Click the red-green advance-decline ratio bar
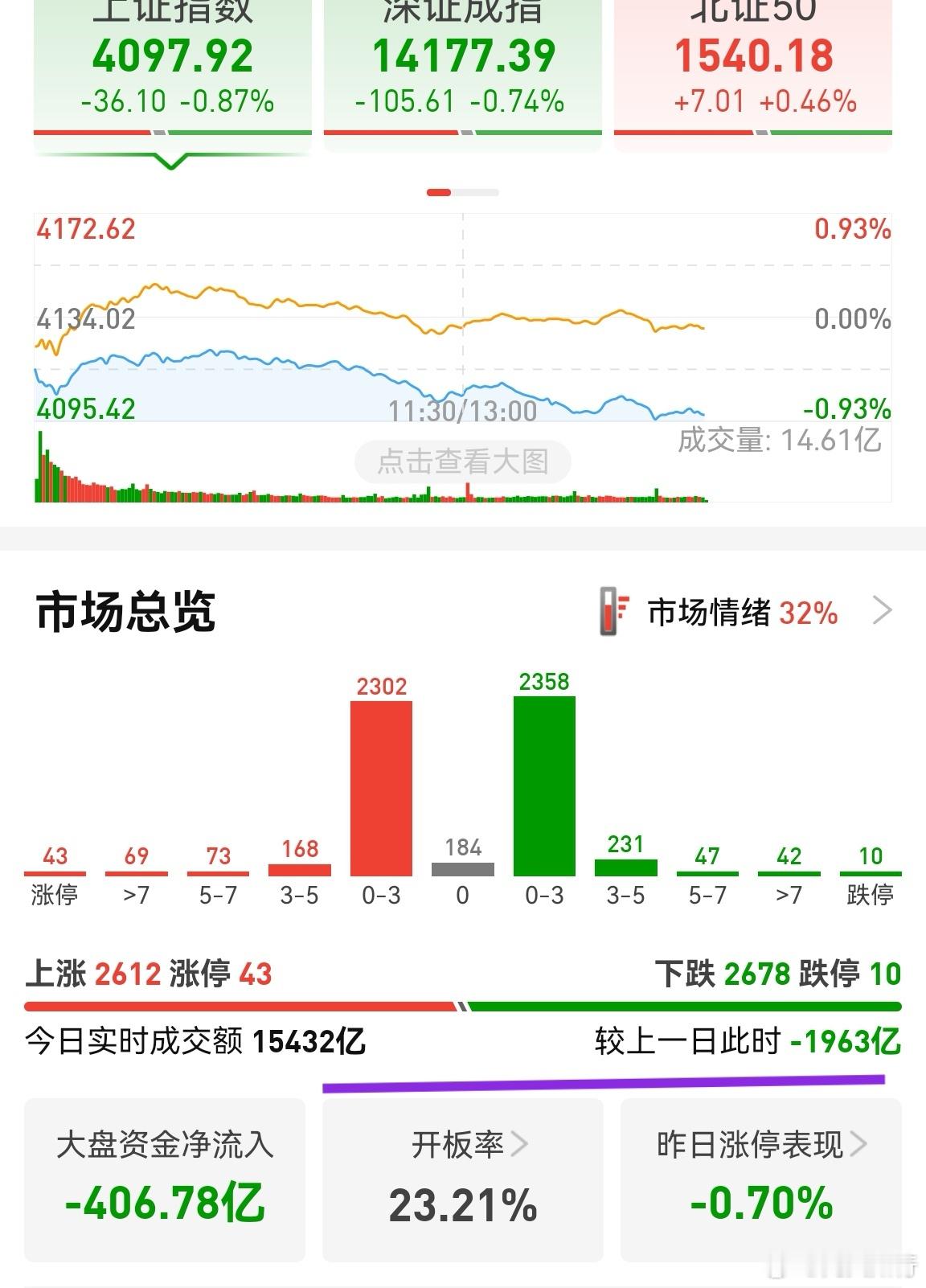 463,1004
